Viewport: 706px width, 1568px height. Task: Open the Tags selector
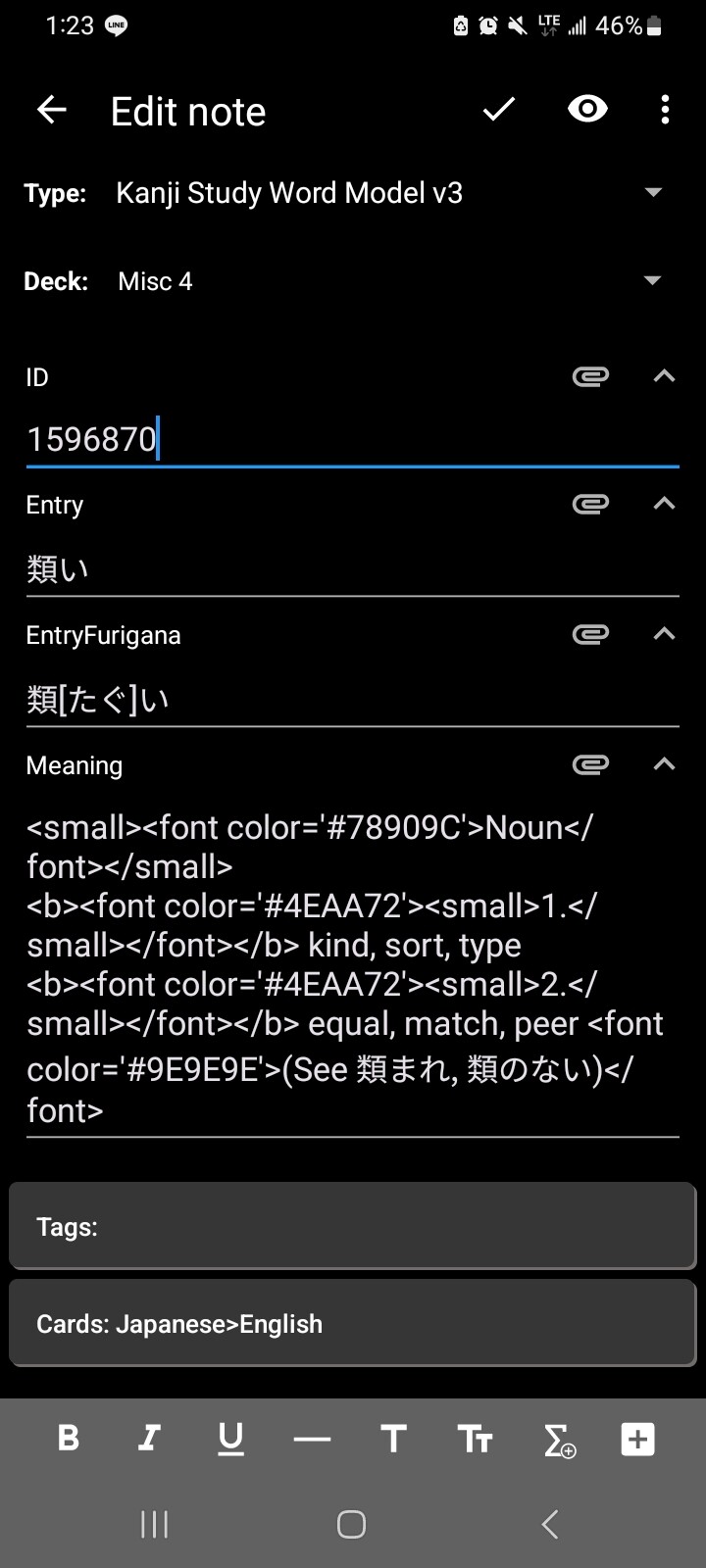353,1226
